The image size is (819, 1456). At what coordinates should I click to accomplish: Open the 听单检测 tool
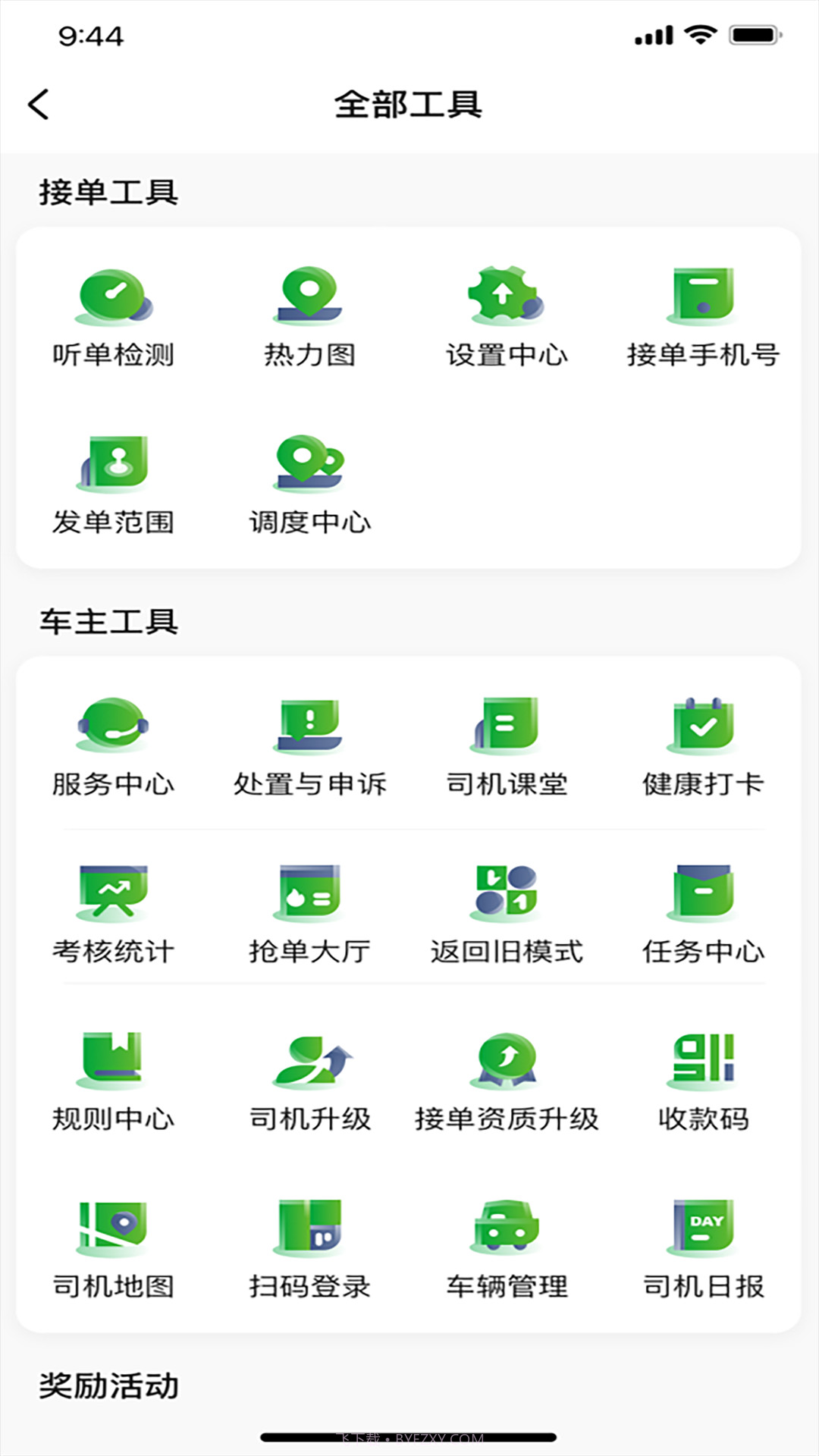(112, 315)
